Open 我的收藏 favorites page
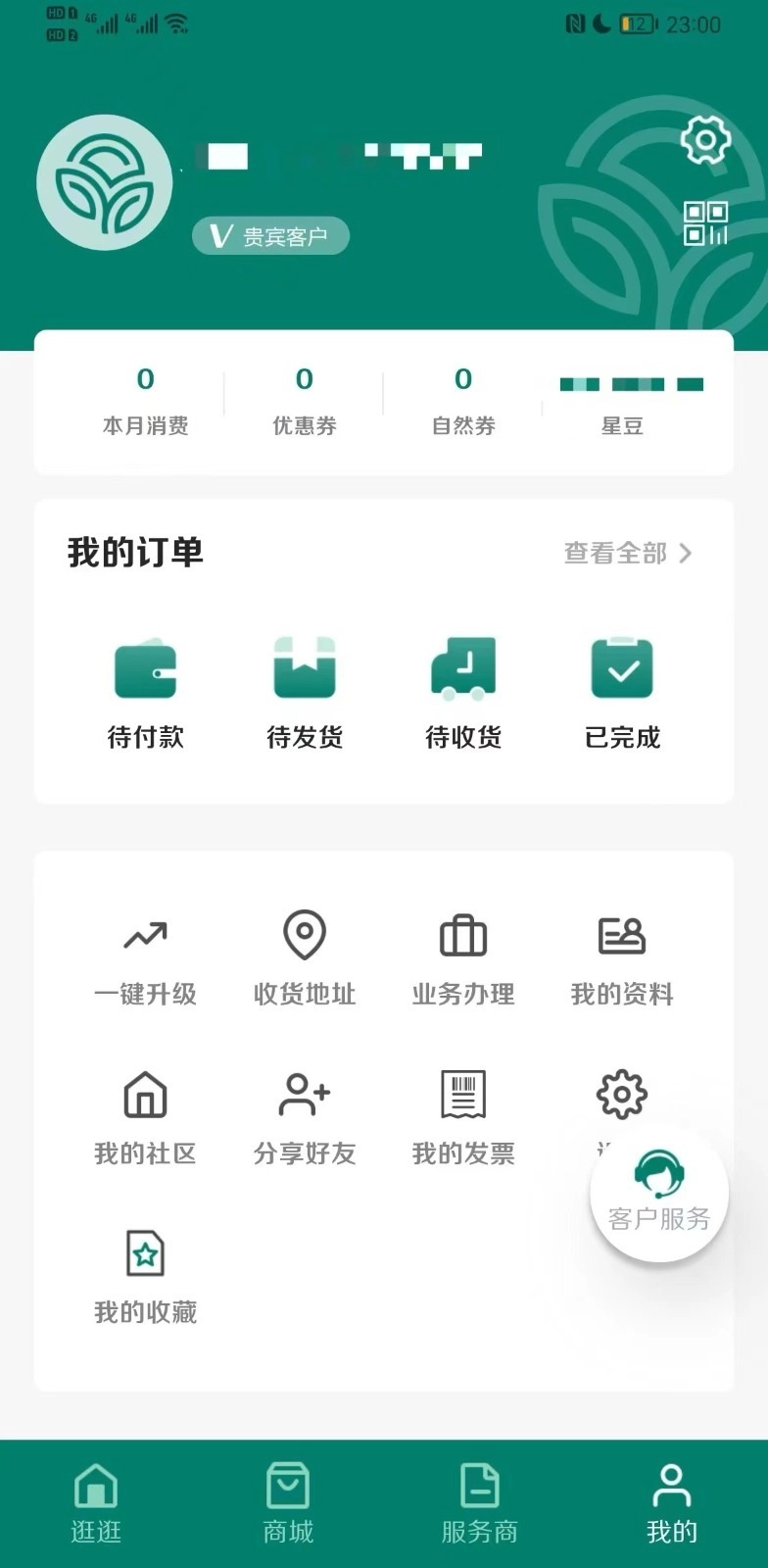 (145, 1274)
